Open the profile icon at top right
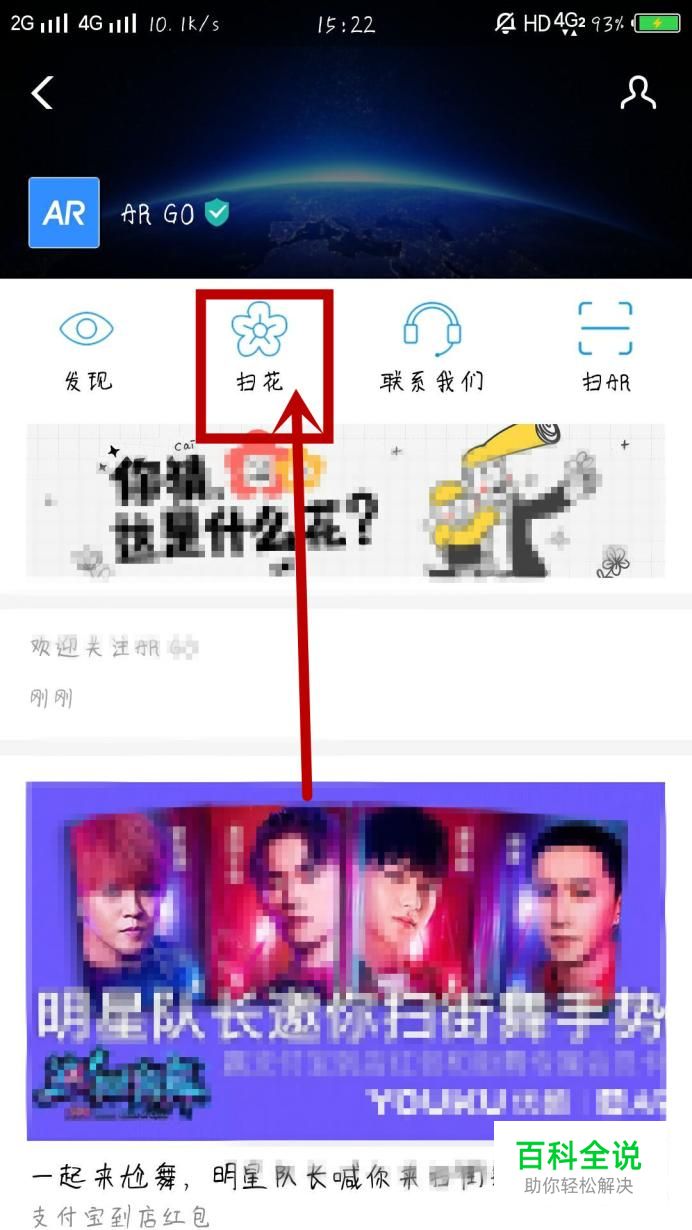The image size is (692, 1230). tap(637, 93)
